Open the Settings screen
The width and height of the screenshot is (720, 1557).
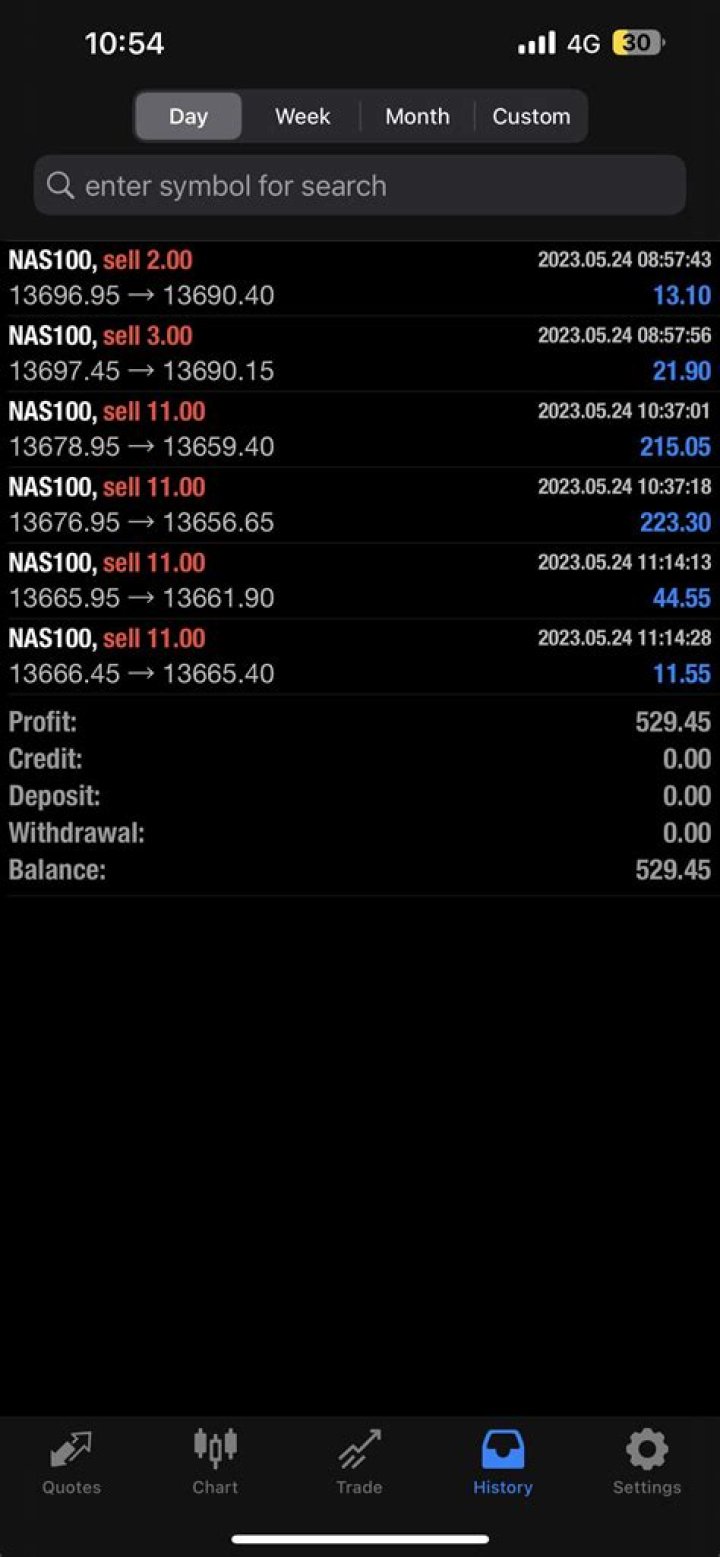(646, 1463)
